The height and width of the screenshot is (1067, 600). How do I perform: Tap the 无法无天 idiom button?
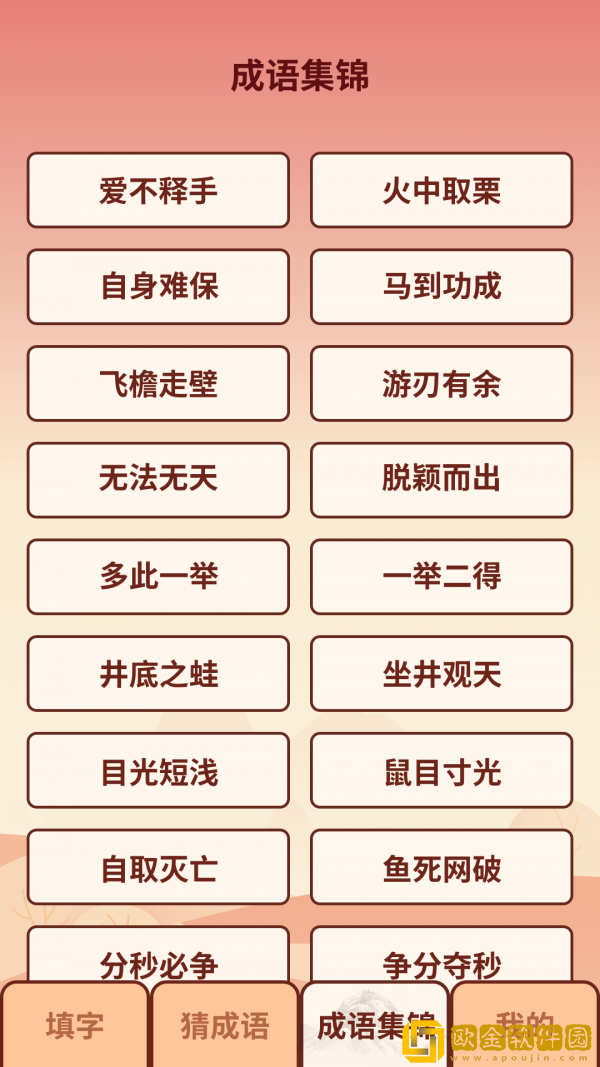pyautogui.click(x=158, y=480)
